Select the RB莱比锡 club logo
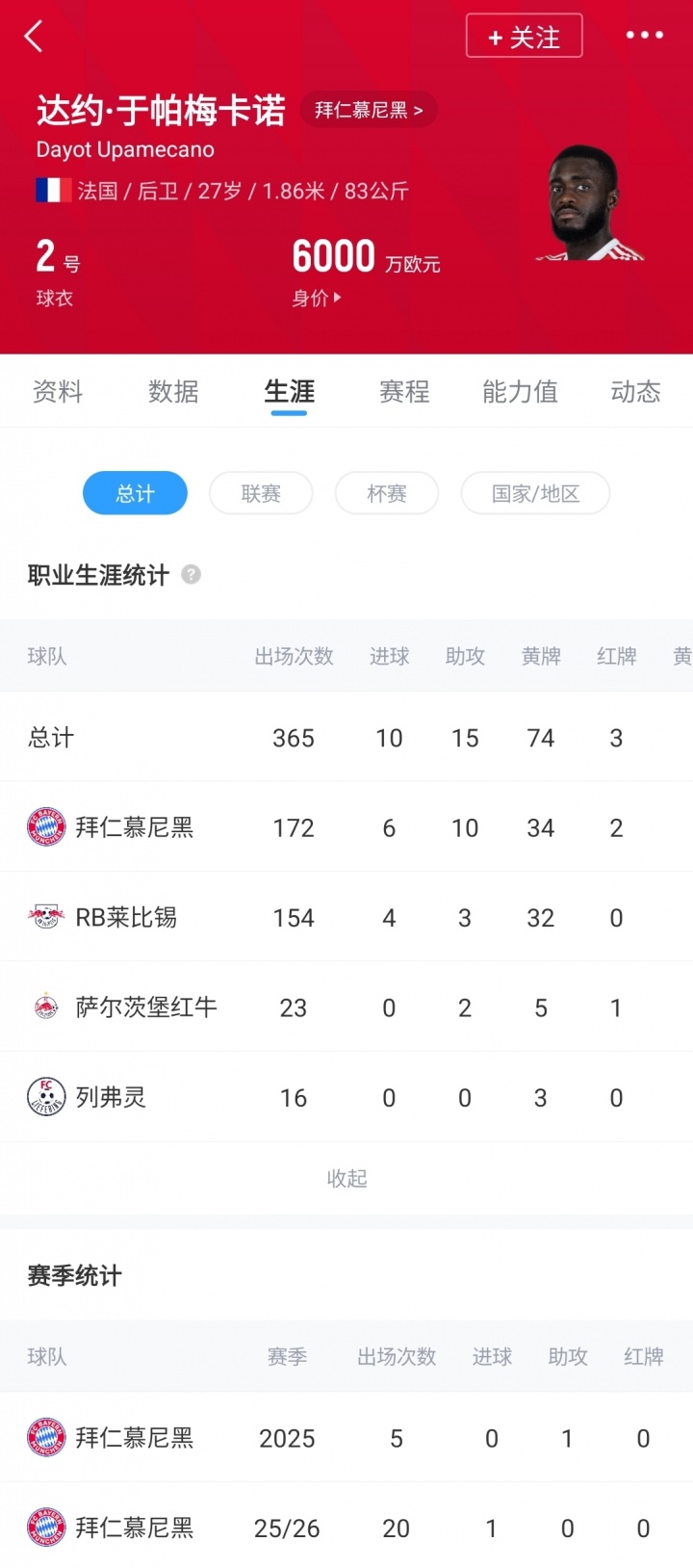The height and width of the screenshot is (1568, 693). (x=45, y=917)
